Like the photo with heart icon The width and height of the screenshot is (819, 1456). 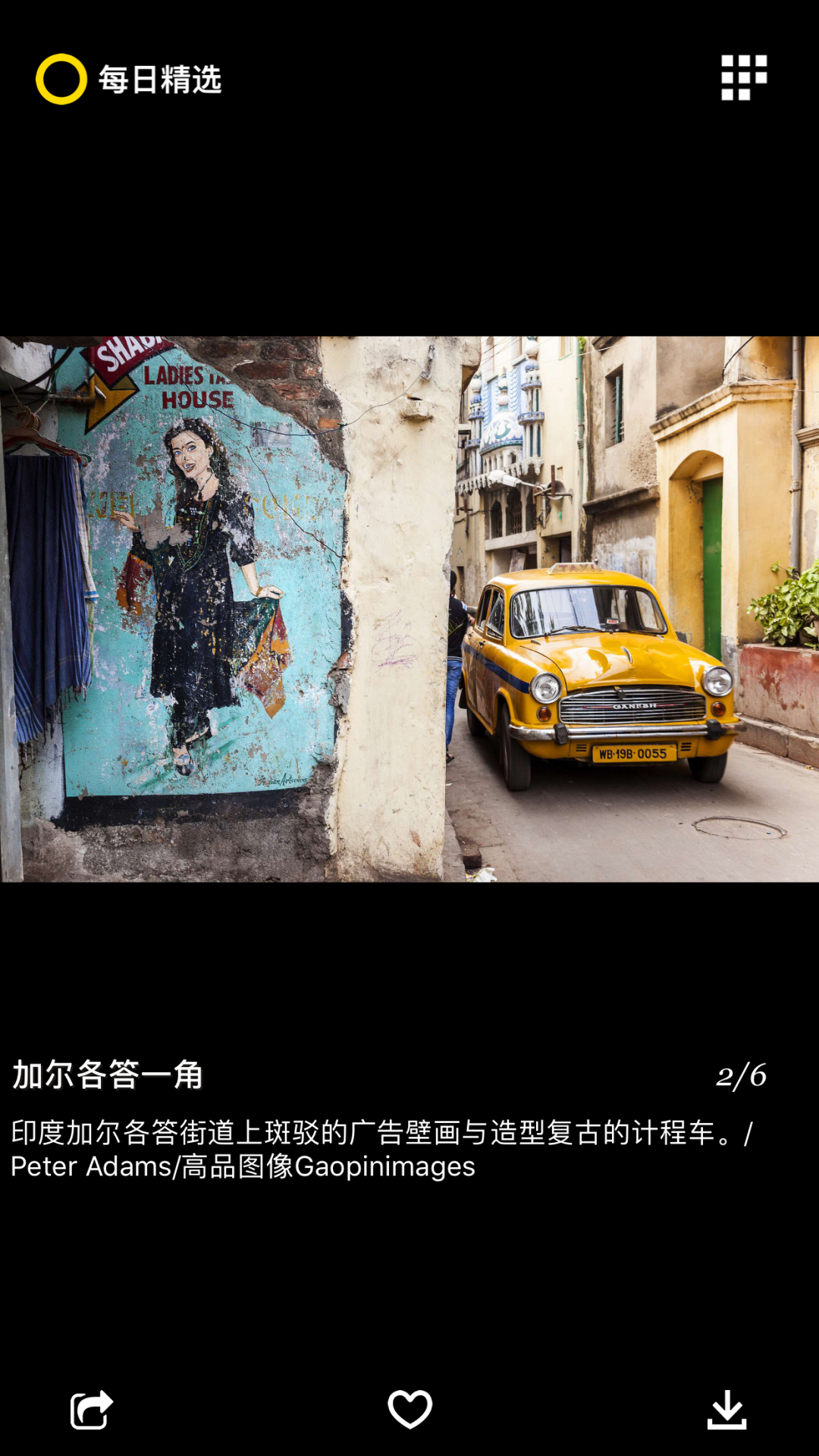point(409,1409)
